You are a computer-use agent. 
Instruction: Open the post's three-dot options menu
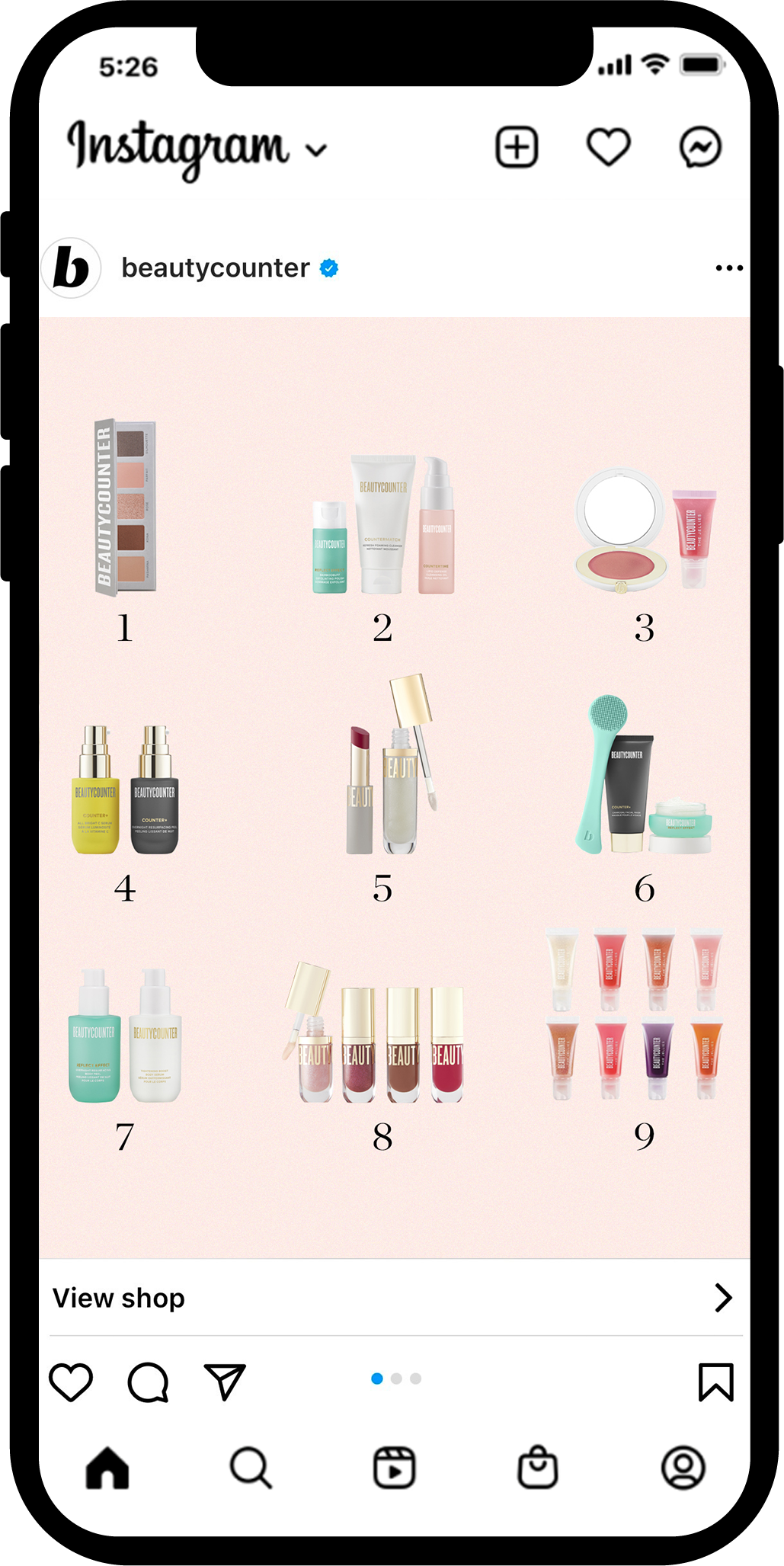point(728,268)
